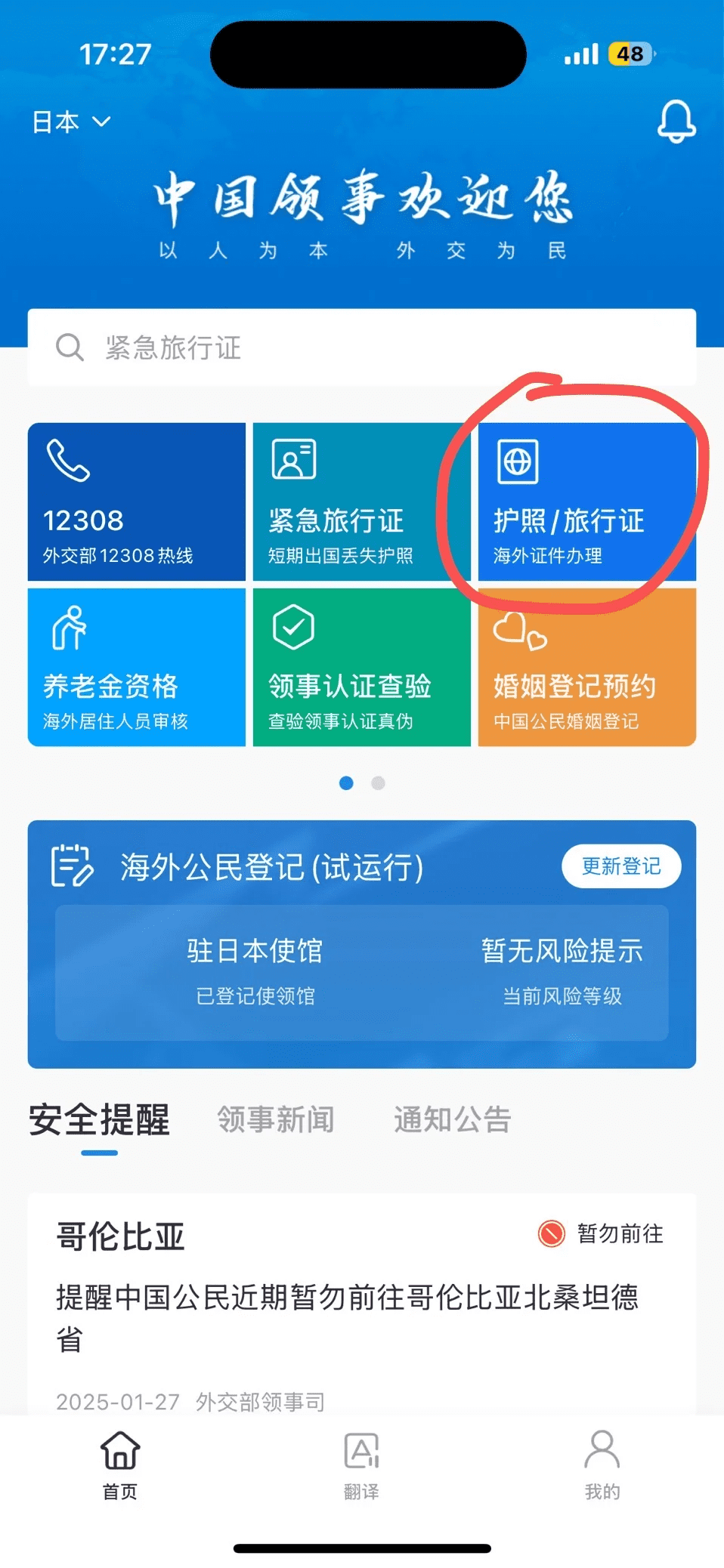Tap the second service carousel dot
Viewport: 724px width, 1568px height.
pos(377,783)
